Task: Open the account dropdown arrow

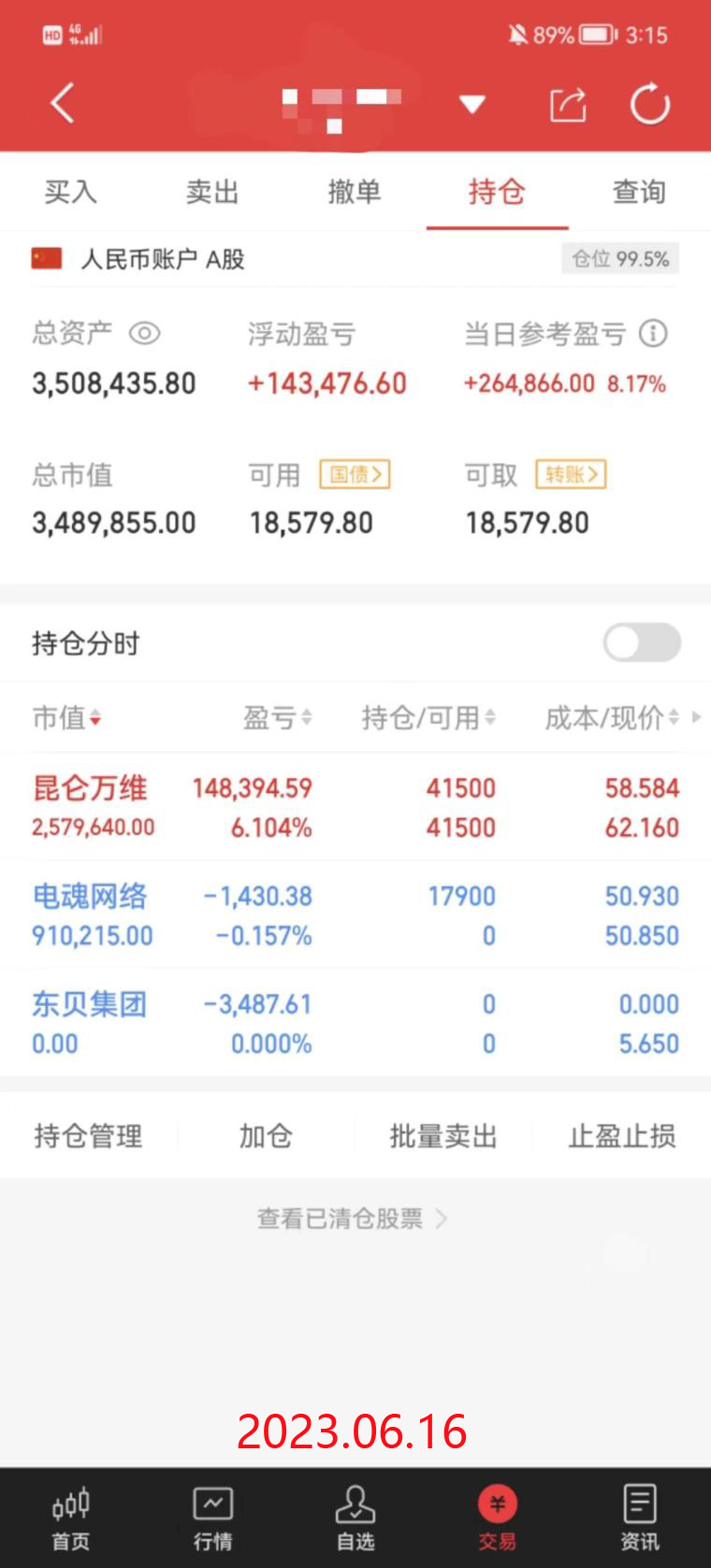Action: click(472, 104)
